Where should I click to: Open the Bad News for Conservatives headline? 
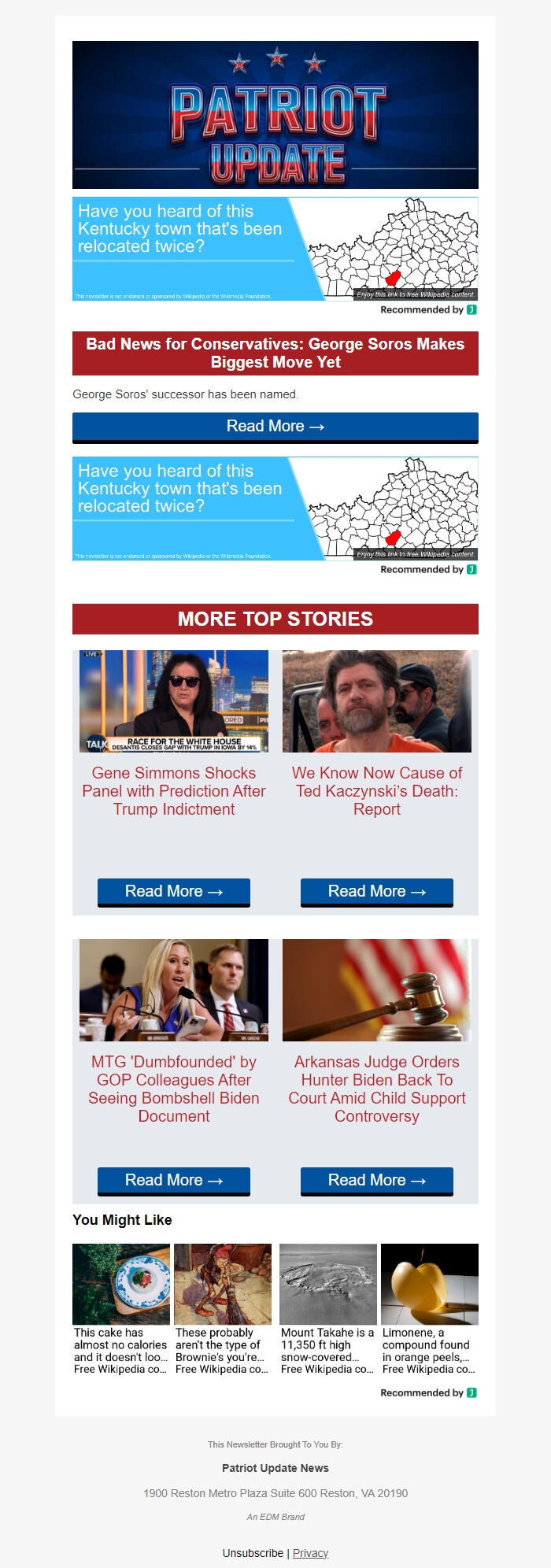(275, 353)
